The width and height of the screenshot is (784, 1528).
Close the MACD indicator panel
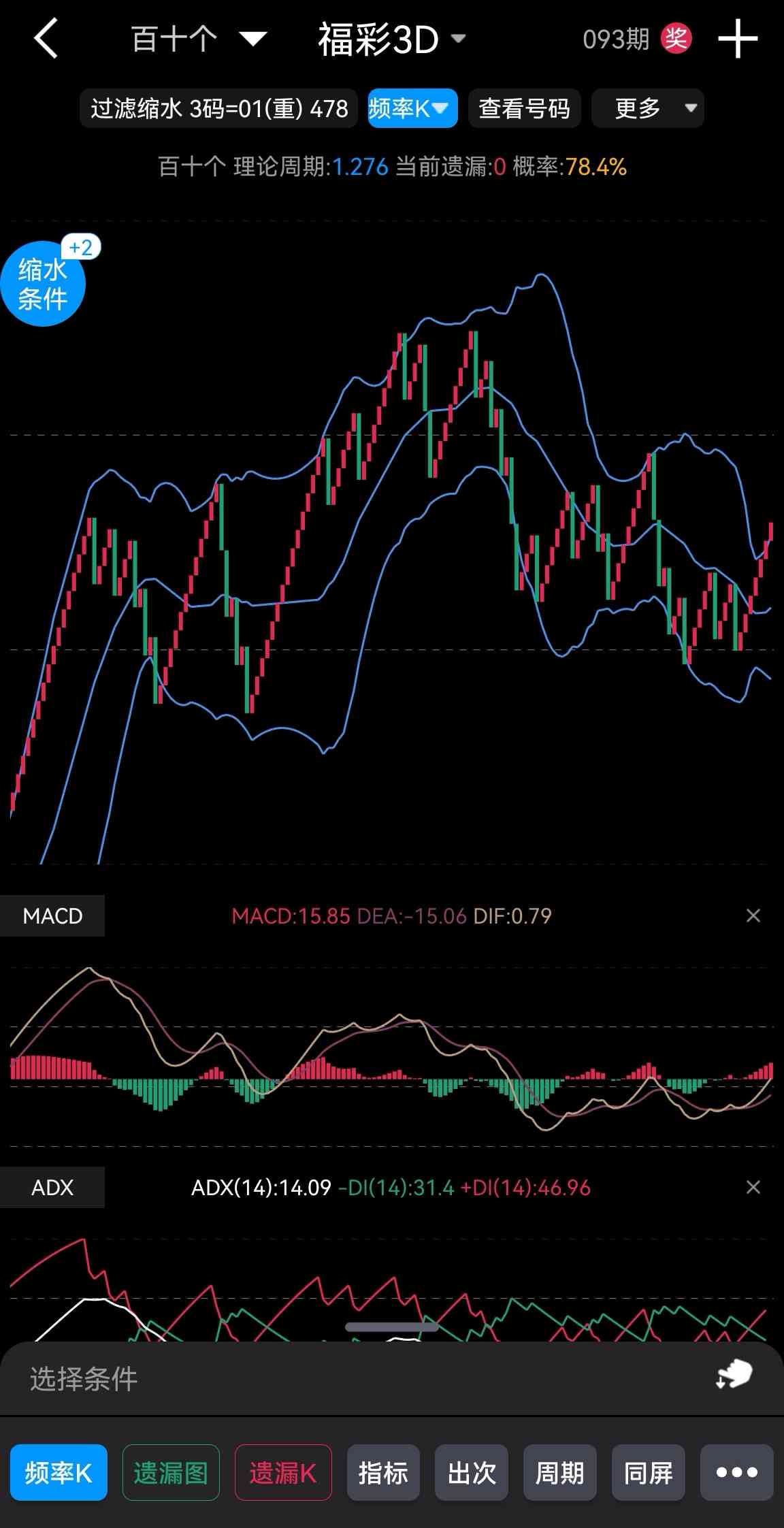click(753, 916)
